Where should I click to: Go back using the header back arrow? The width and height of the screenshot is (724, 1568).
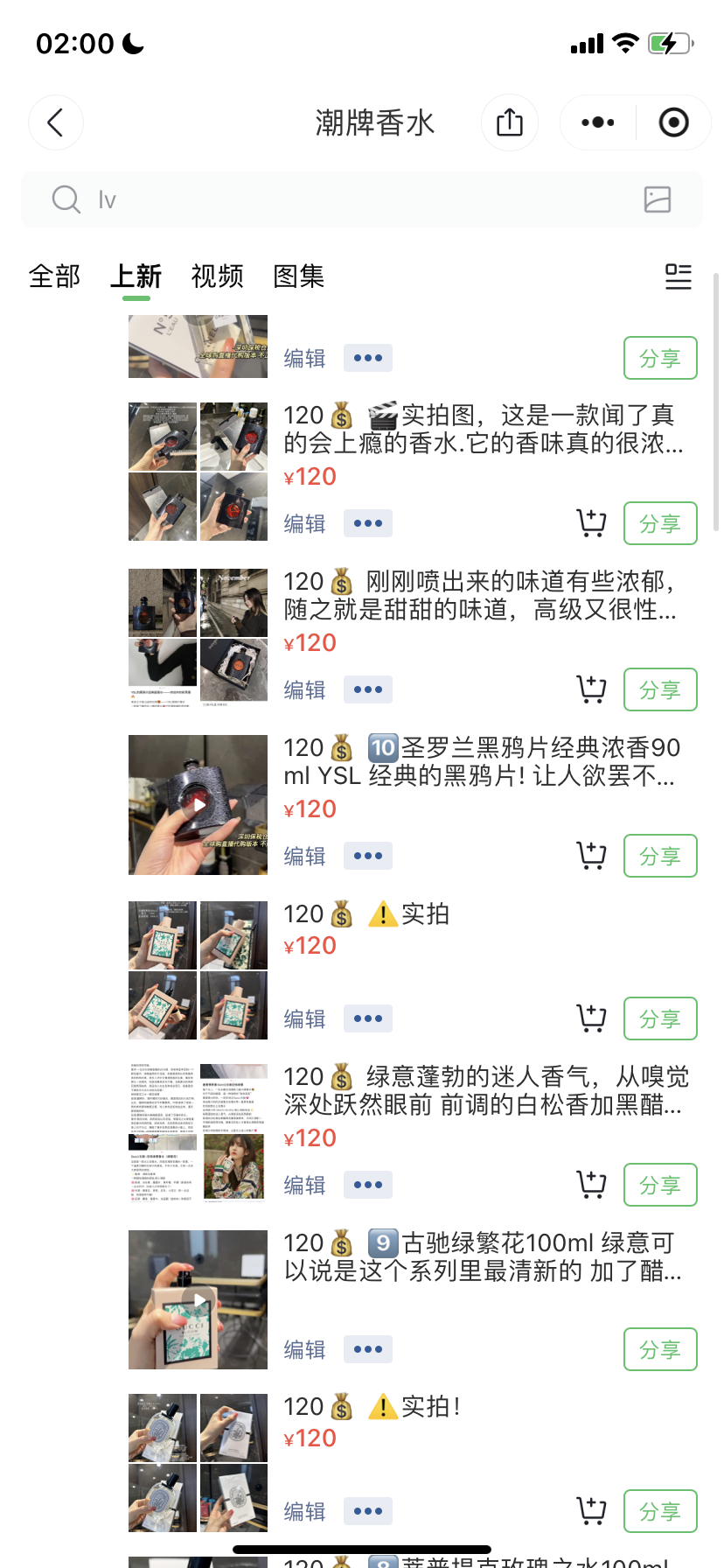click(56, 122)
